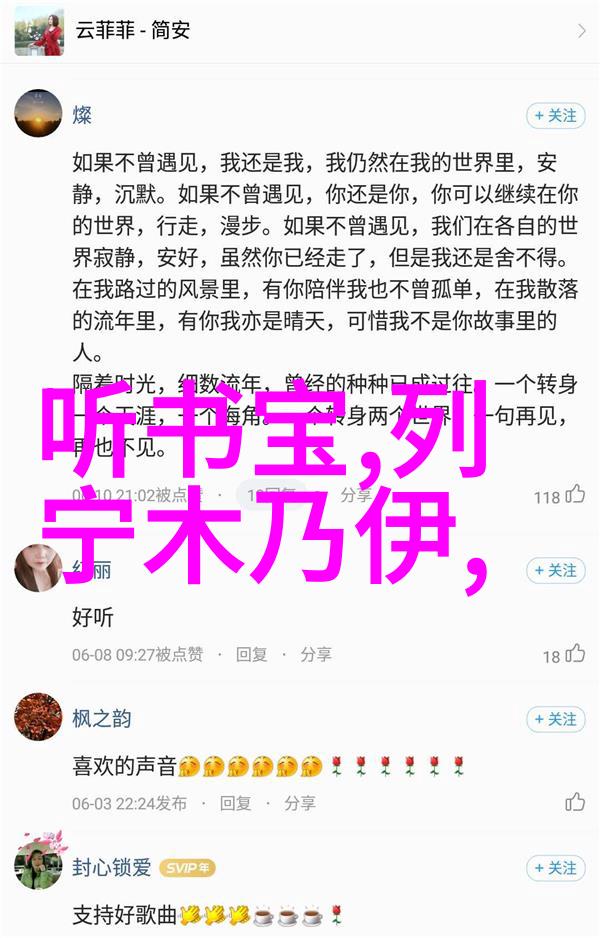The image size is (600, 938).
Task: Like 枫之韵's comment
Action: coord(574,802)
